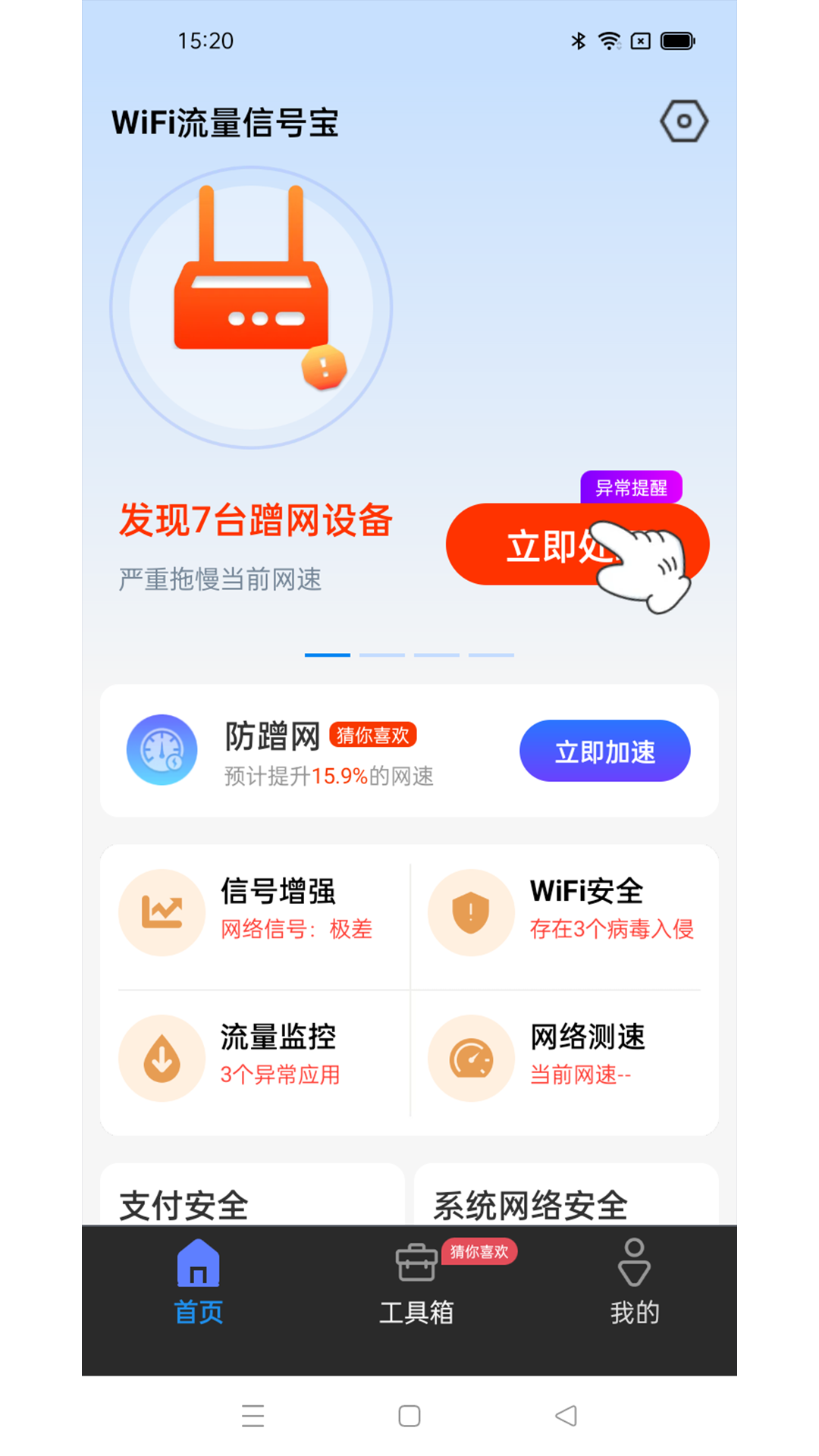Viewport: 819px width, 1456px height.
Task: Open 信号增强 signal boost
Action: [256, 913]
